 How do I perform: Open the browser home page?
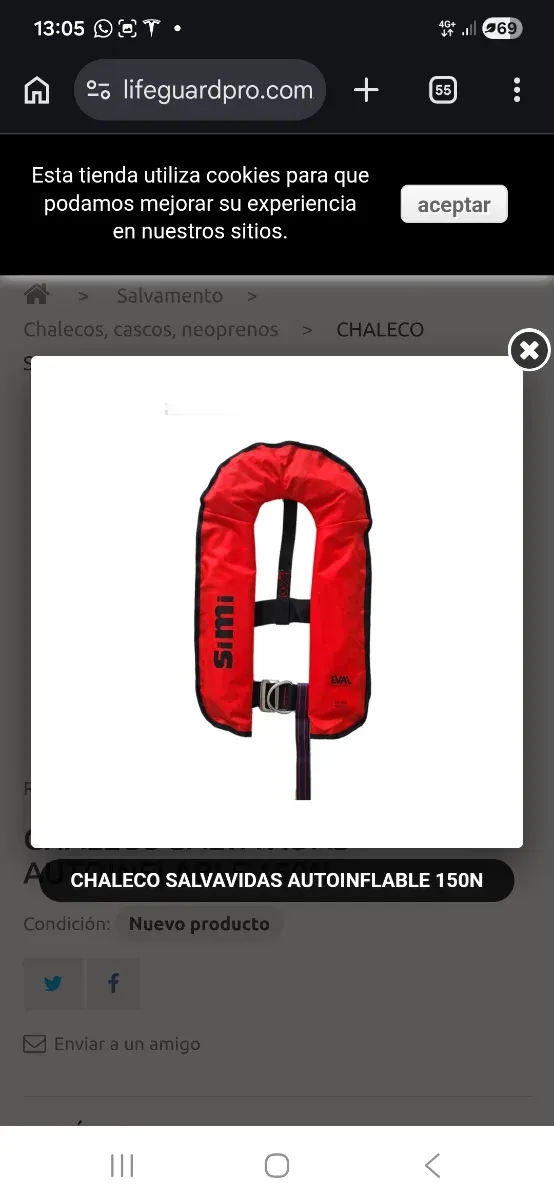[x=36, y=90]
